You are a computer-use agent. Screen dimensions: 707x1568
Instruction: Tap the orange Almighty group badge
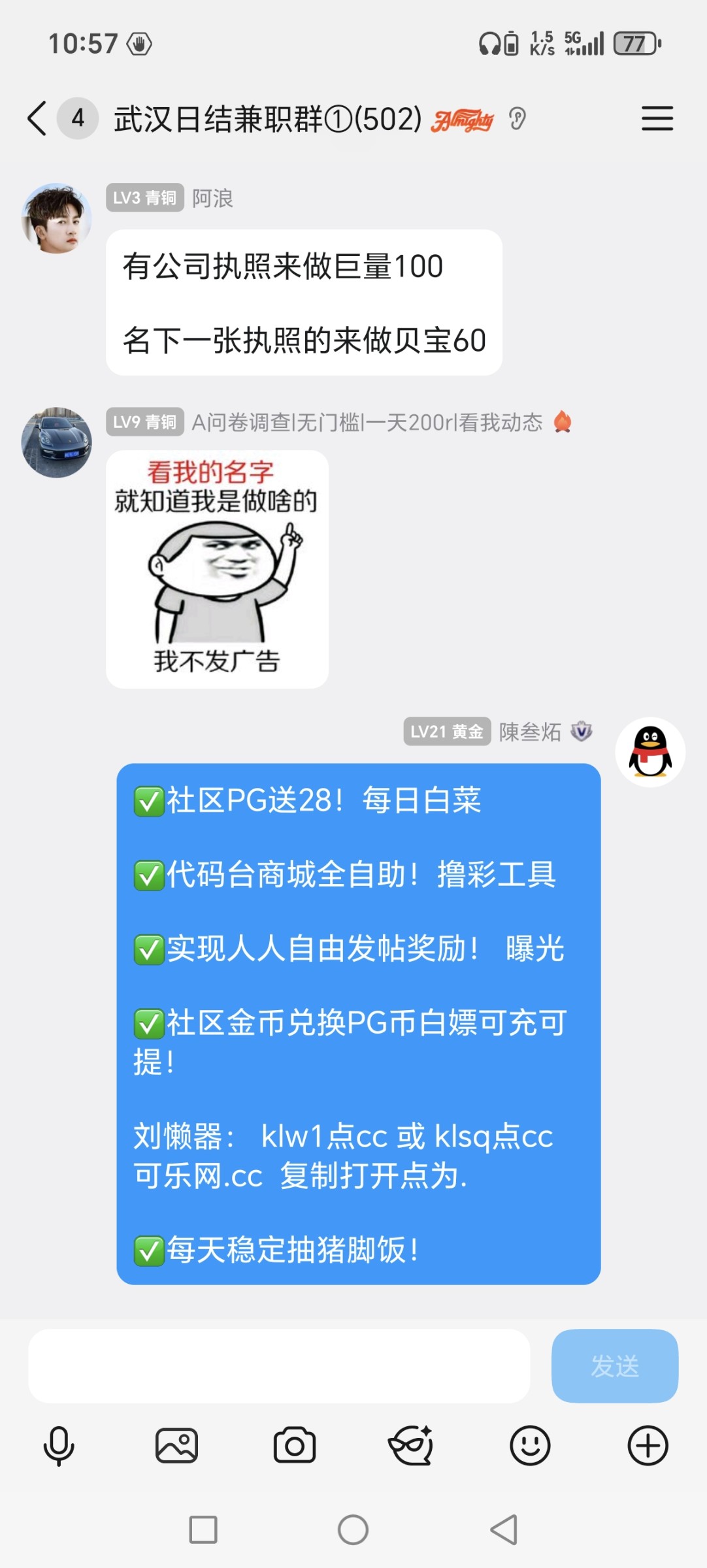[x=463, y=120]
